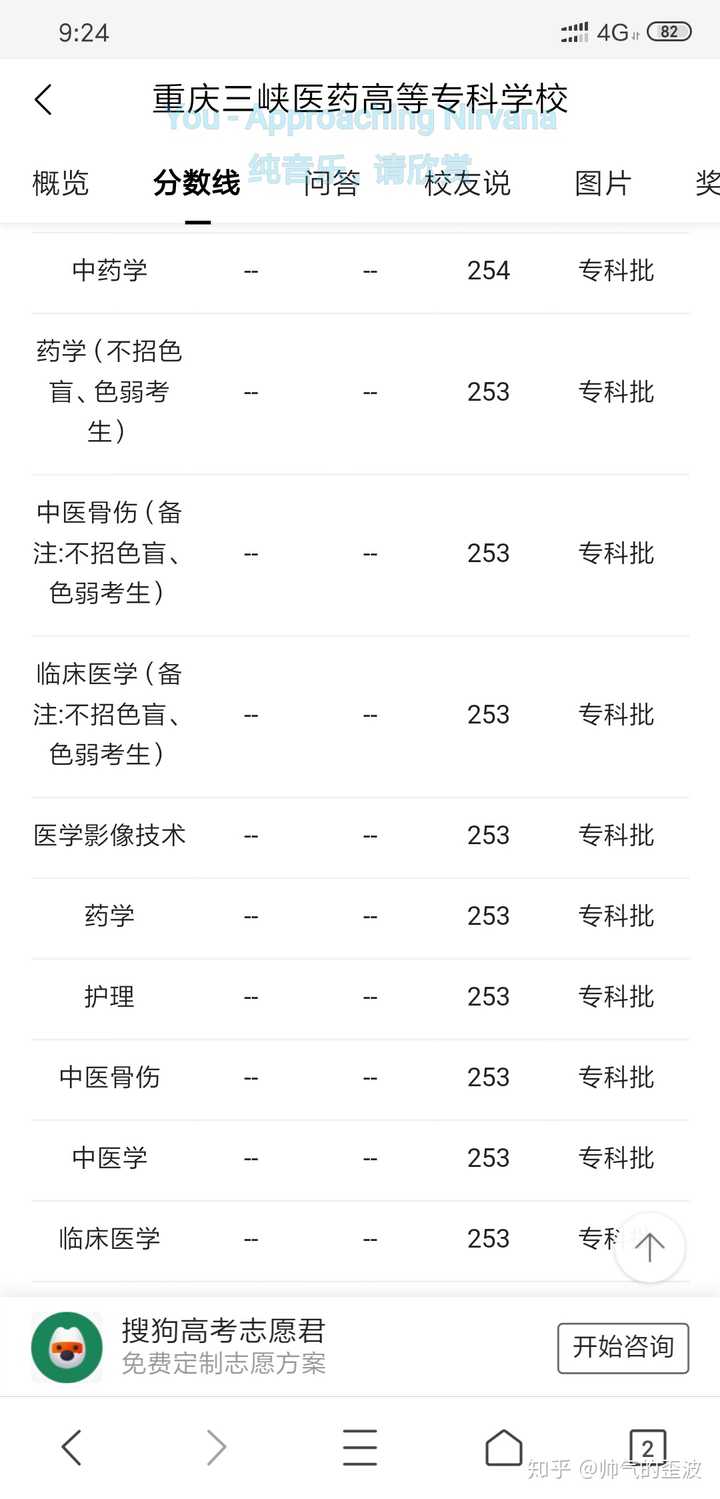Open the browser menu icon

click(360, 1447)
